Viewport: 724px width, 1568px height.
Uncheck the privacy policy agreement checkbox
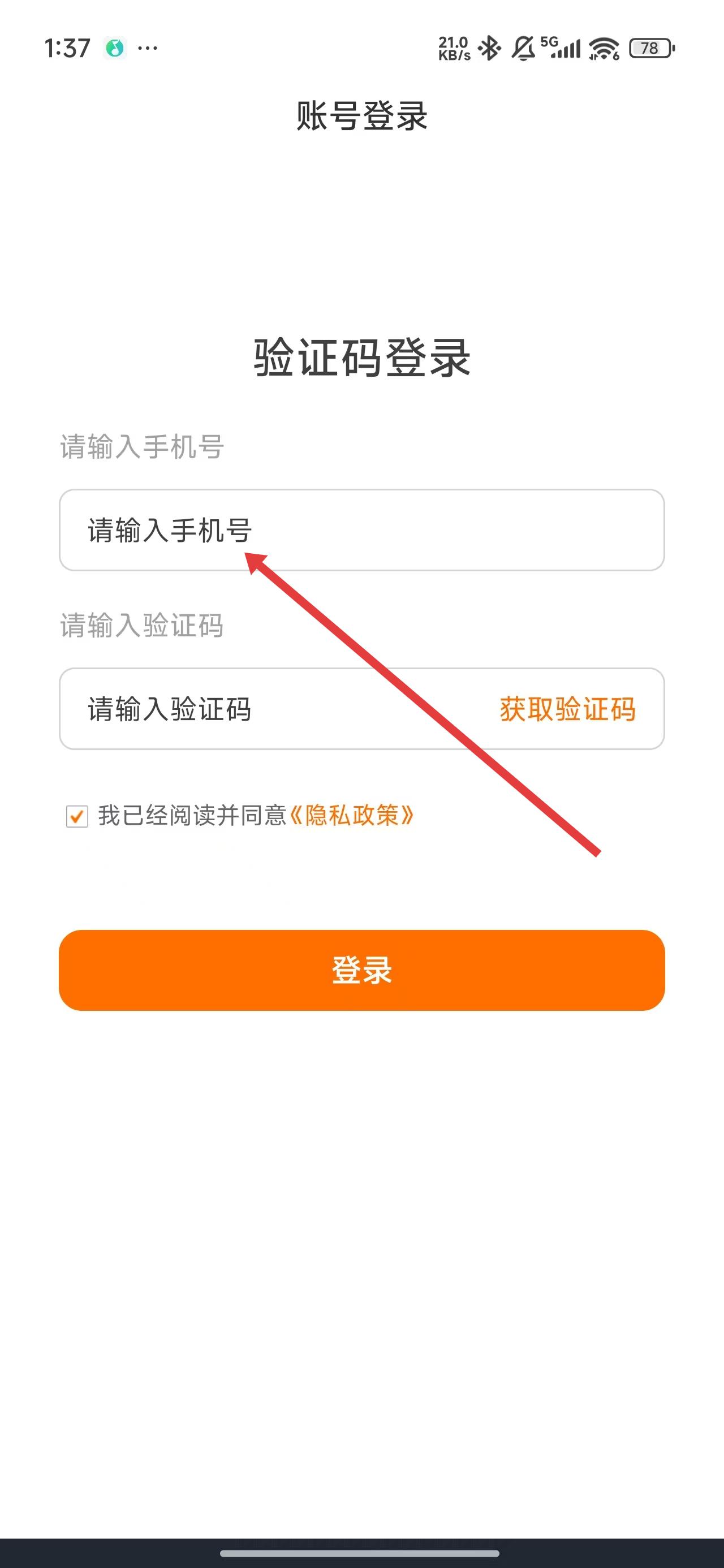(x=77, y=816)
